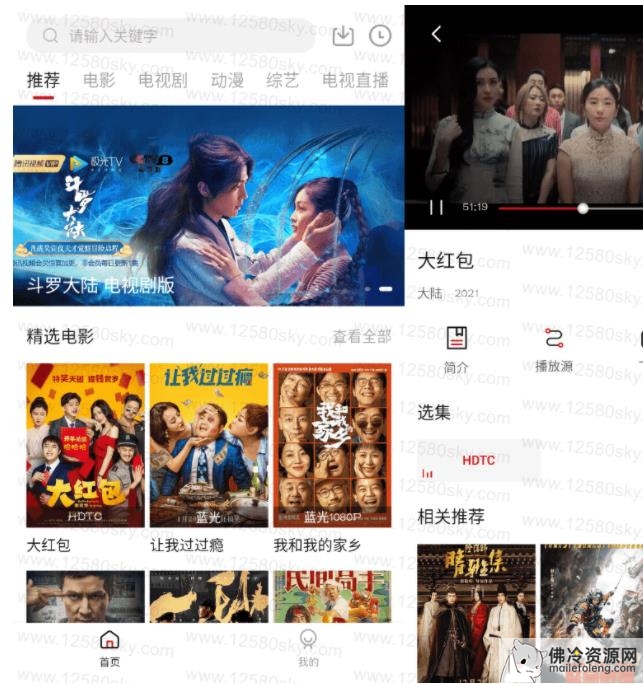Open the 大红包 movie poster
Image resolution: width=643 pixels, height=684 pixels.
85,445
